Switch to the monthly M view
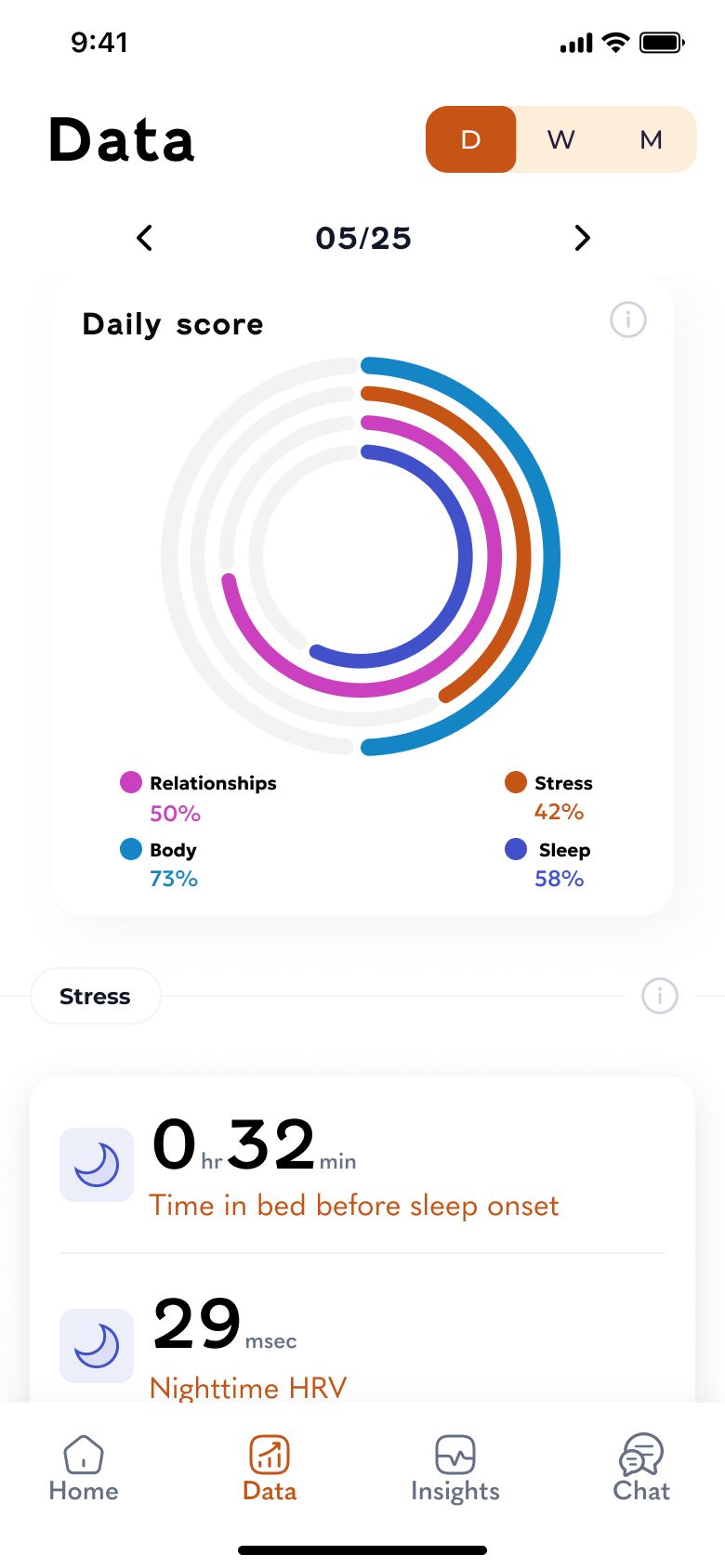Image resolution: width=725 pixels, height=1568 pixels. click(651, 139)
